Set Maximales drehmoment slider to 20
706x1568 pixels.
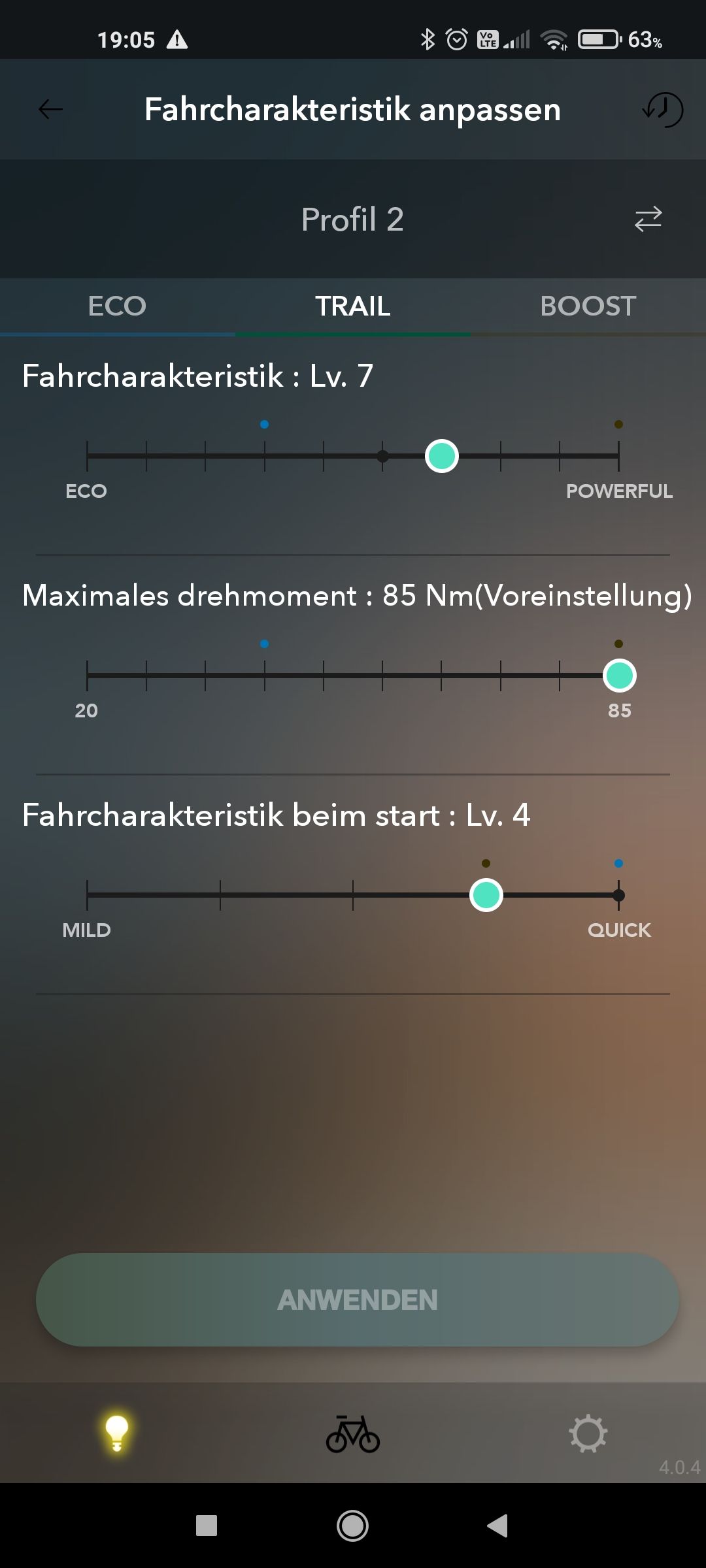88,676
